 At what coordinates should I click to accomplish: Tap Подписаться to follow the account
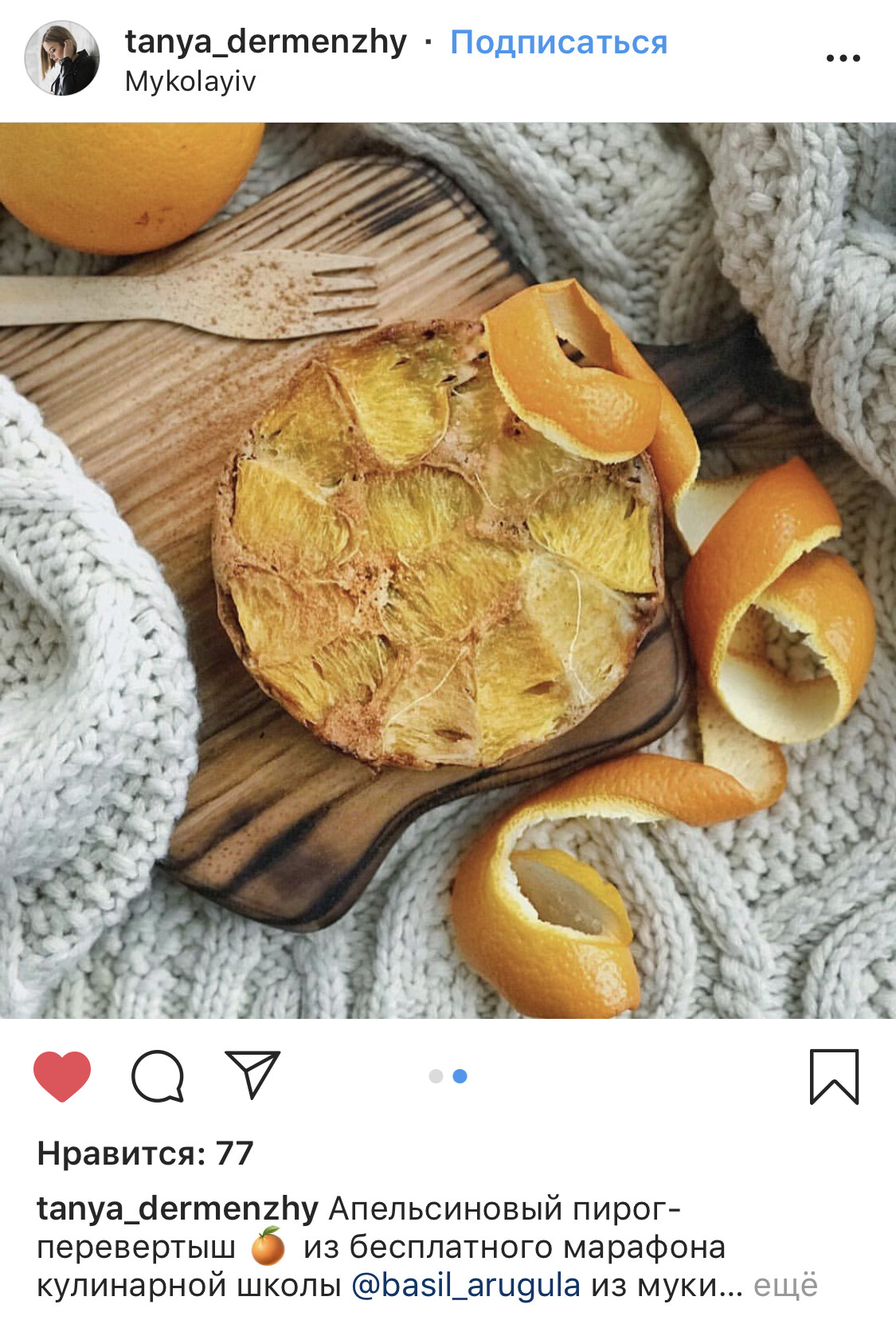point(558,42)
